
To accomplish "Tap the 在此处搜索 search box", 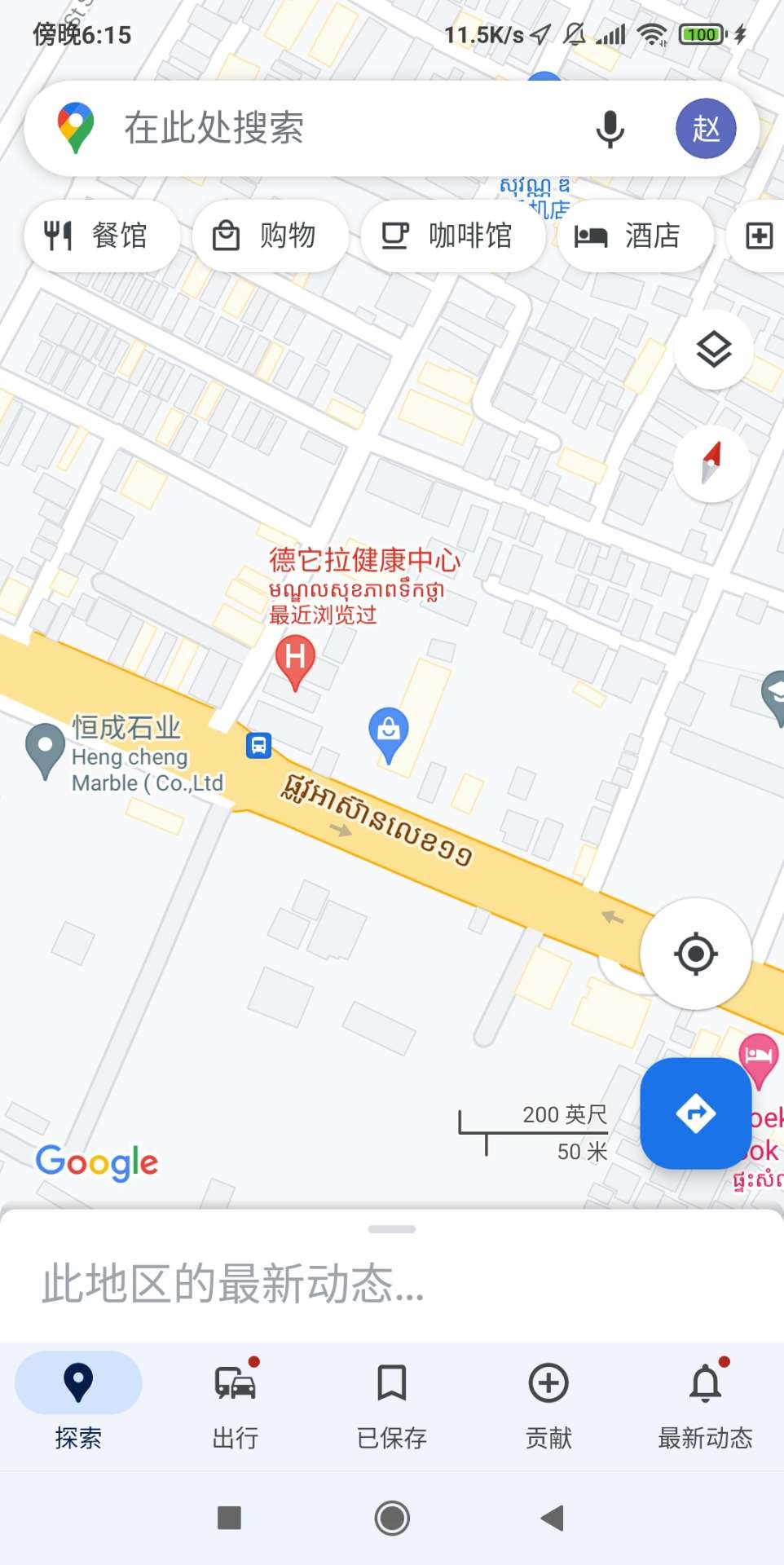I will coord(326,129).
